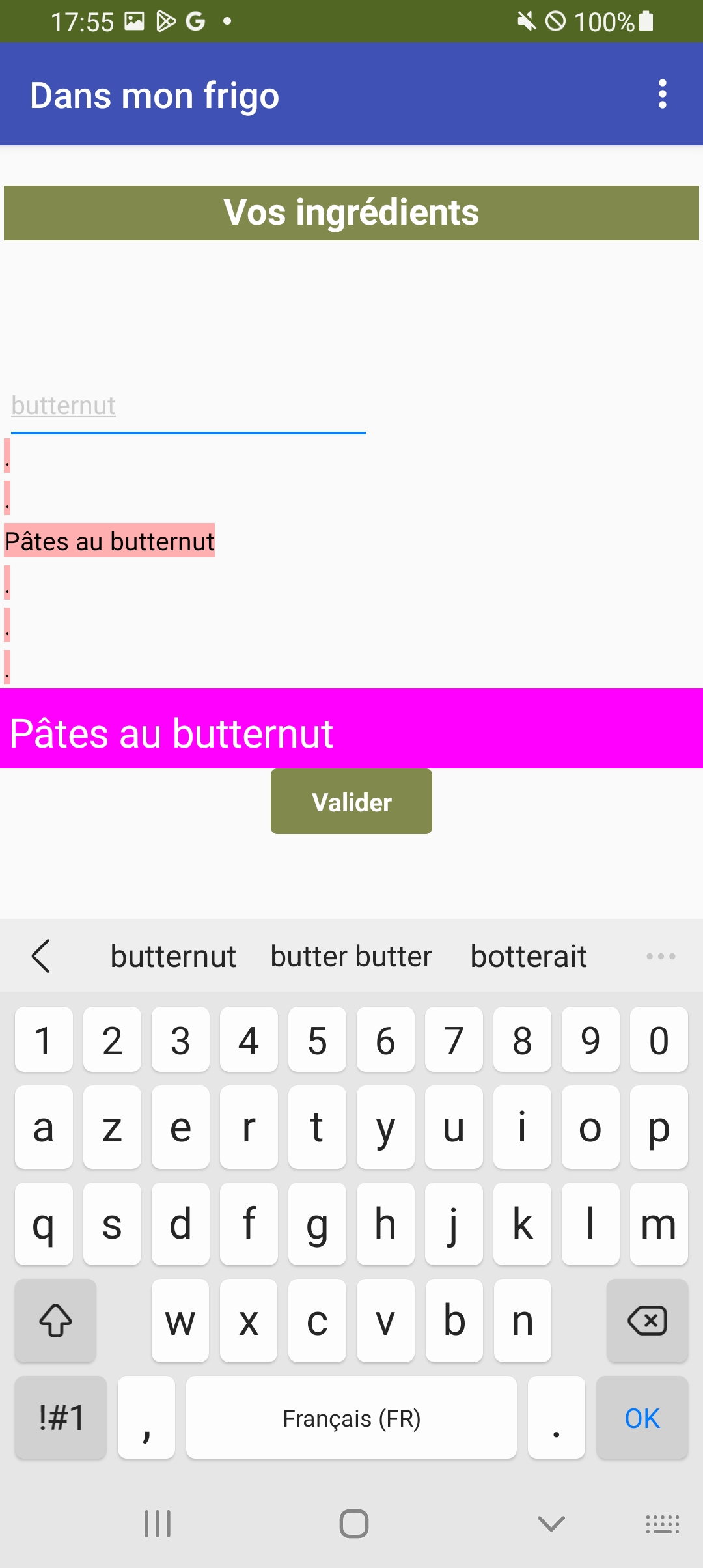
Task: Hide the keyboard with the down chevron
Action: point(551,1524)
